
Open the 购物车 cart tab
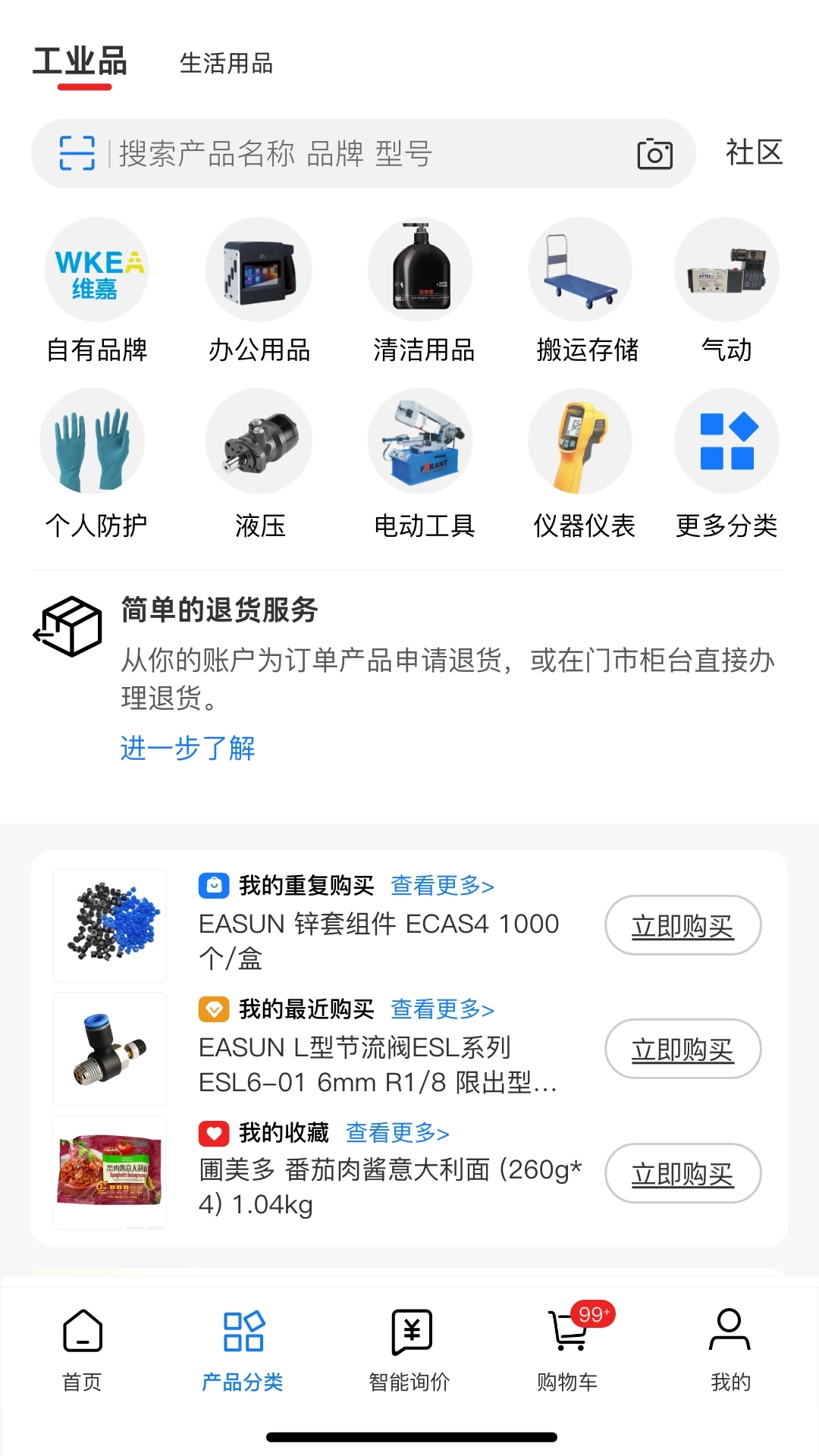[x=569, y=1350]
